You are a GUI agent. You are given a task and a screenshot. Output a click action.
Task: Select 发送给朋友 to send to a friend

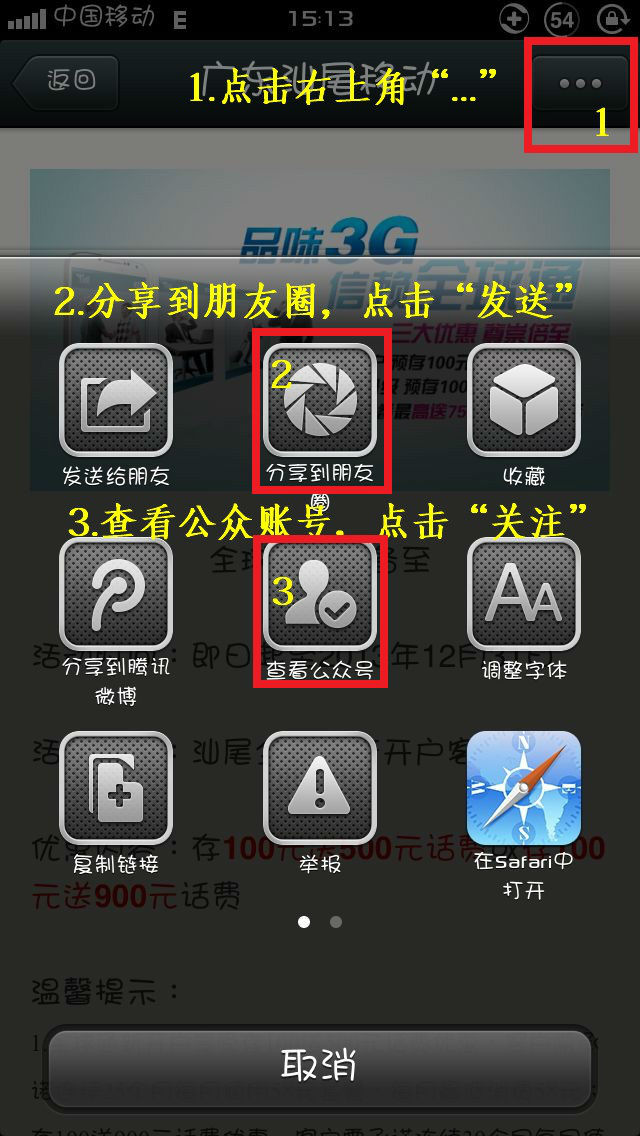point(116,400)
